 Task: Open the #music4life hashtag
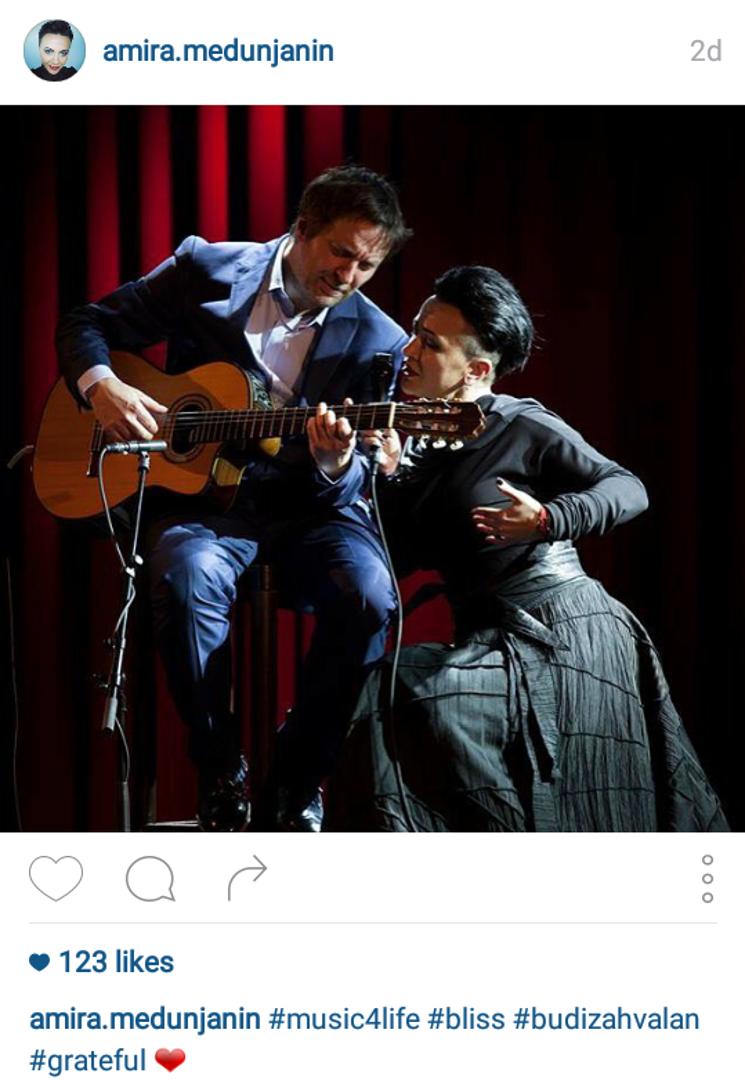pos(343,1020)
